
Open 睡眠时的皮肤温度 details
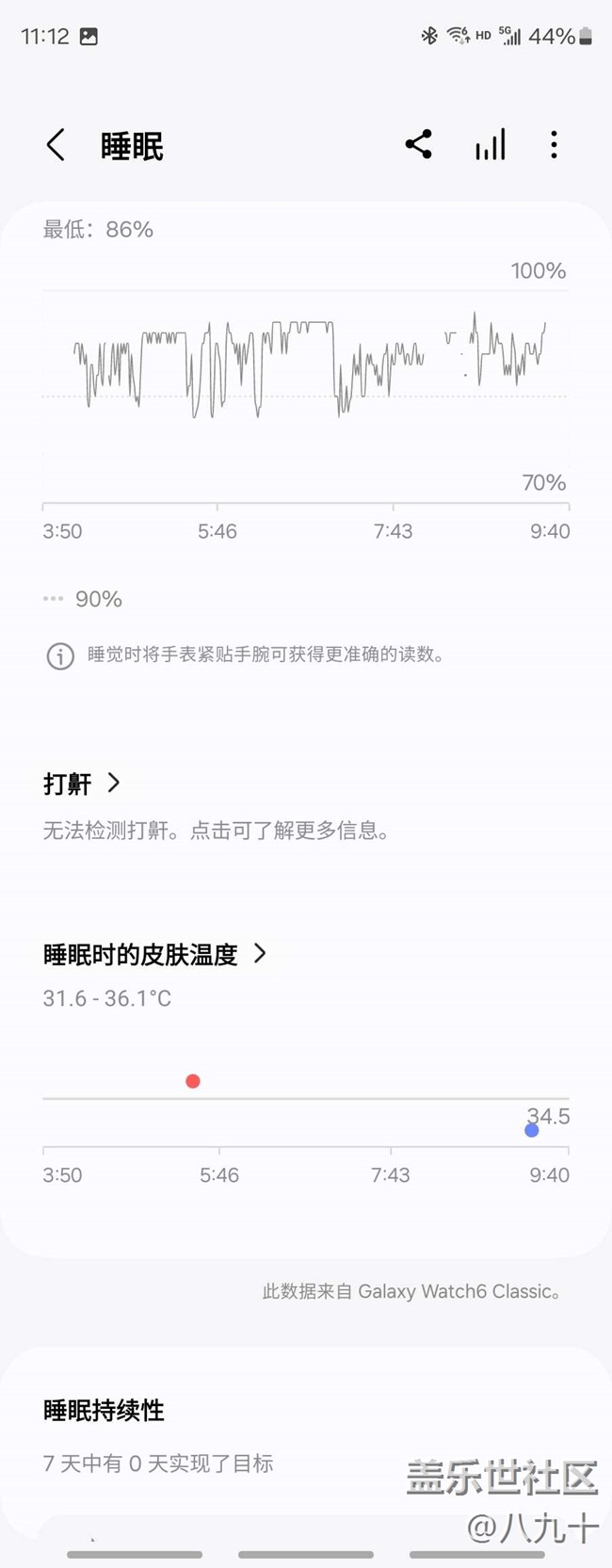click(155, 955)
